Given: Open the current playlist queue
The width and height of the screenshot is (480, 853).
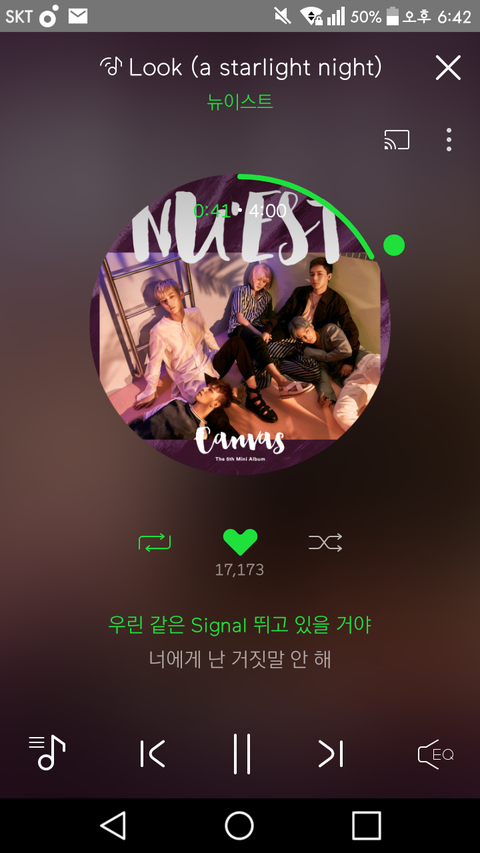Looking at the screenshot, I should pyautogui.click(x=47, y=752).
